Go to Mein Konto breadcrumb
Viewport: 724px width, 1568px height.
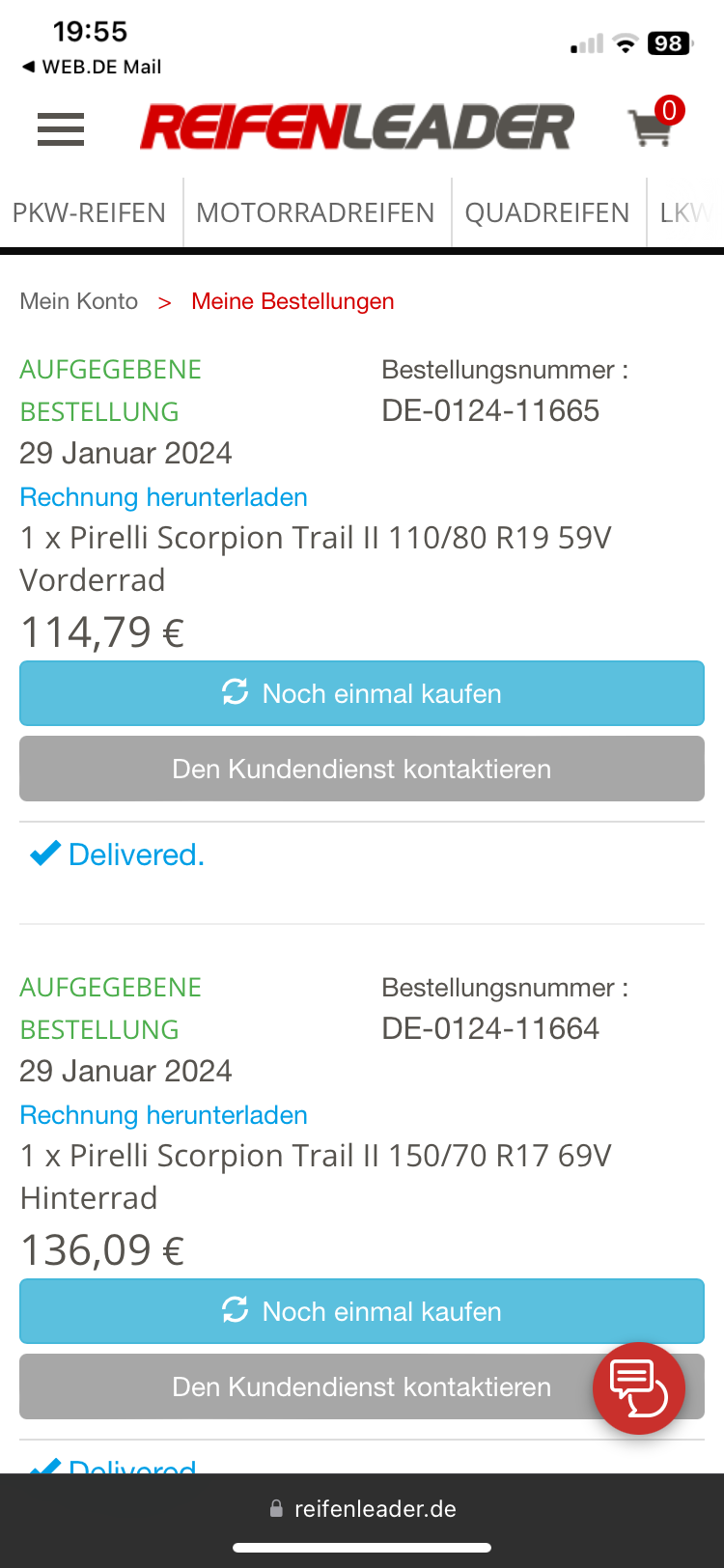tap(79, 301)
